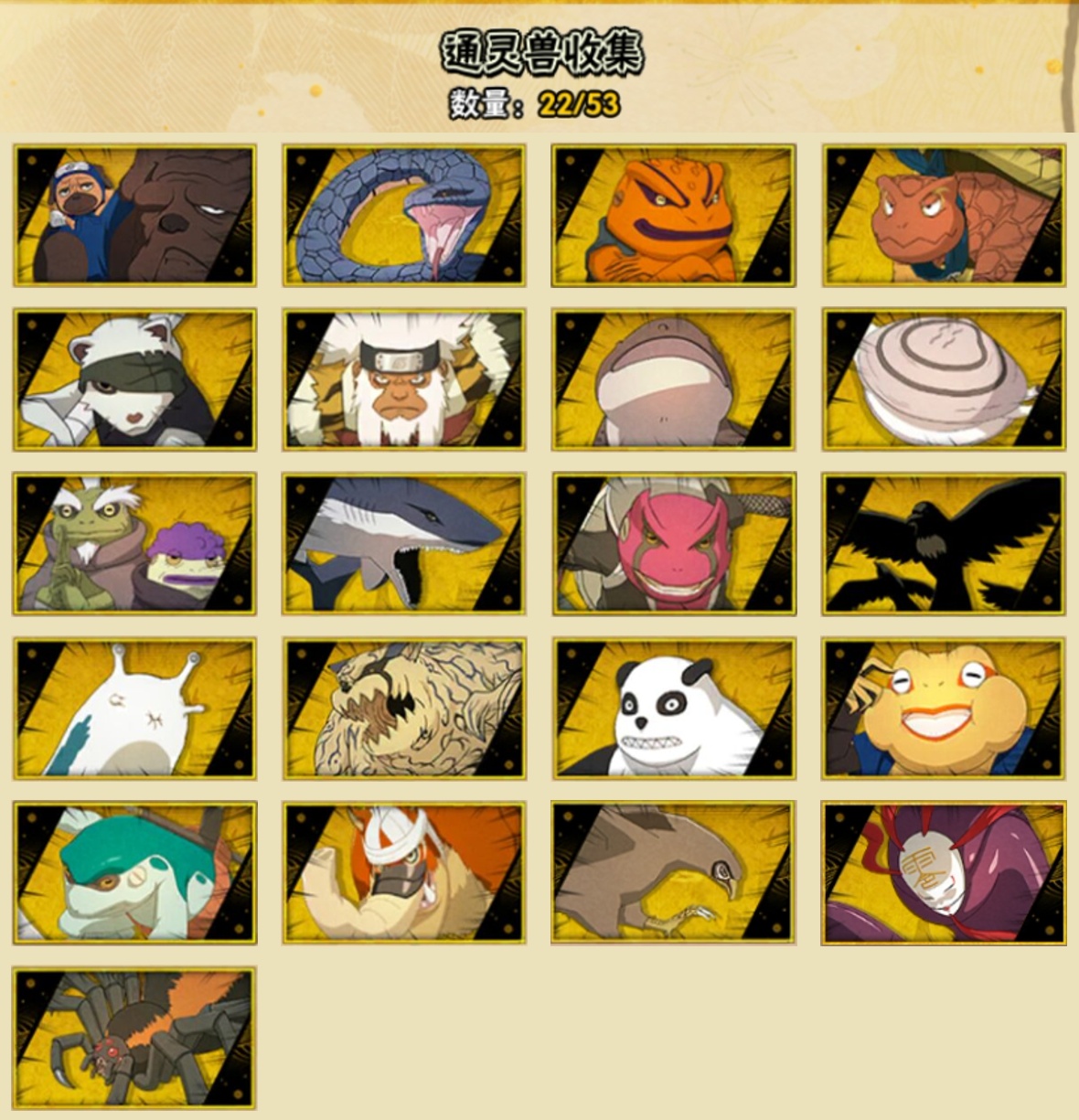
Task: Open the black crows summon card
Action: pyautogui.click(x=943, y=543)
